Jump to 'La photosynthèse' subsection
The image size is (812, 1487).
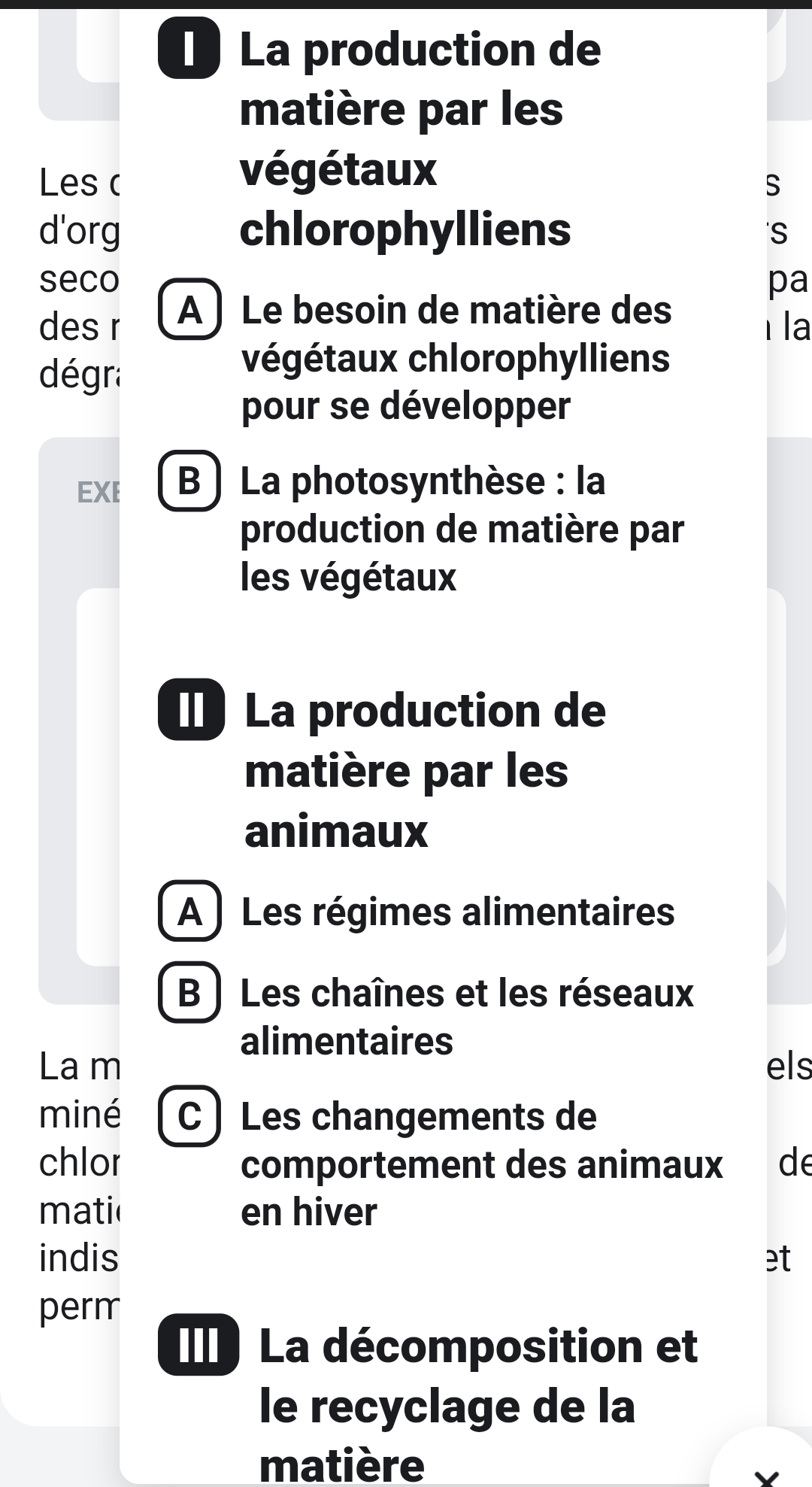tap(461, 529)
